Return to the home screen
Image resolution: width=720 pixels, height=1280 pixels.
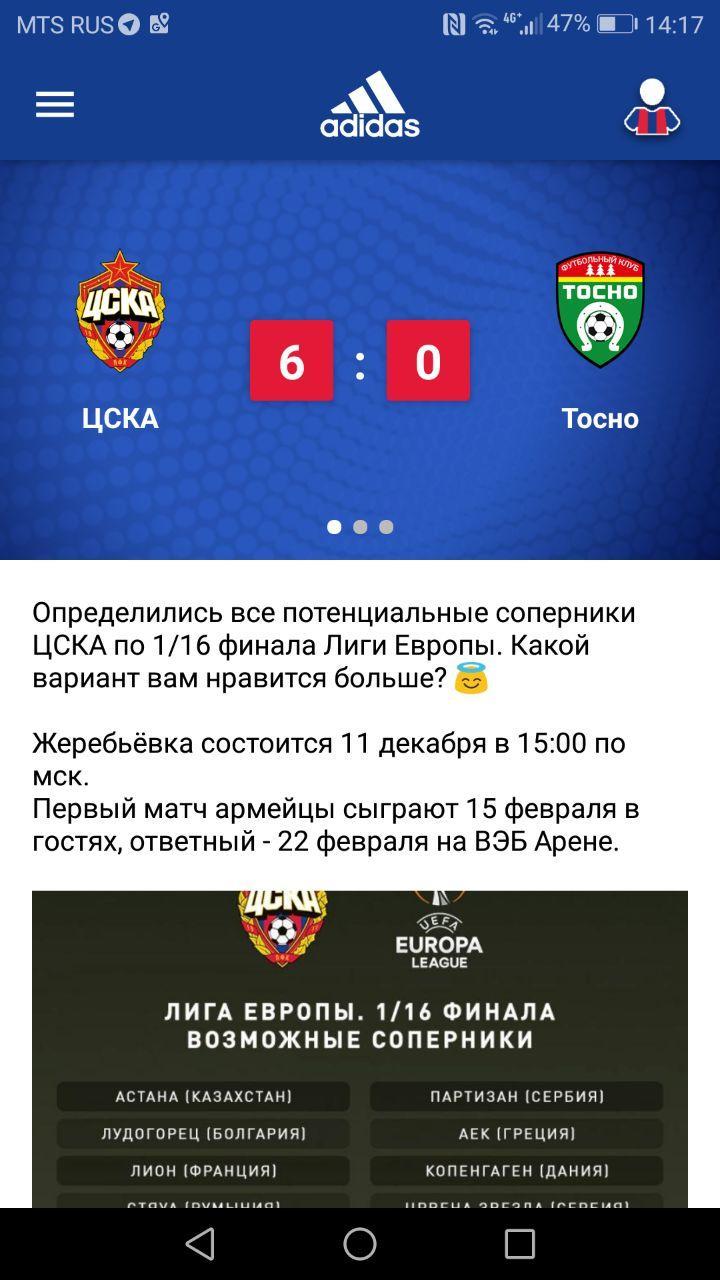pos(360,1244)
